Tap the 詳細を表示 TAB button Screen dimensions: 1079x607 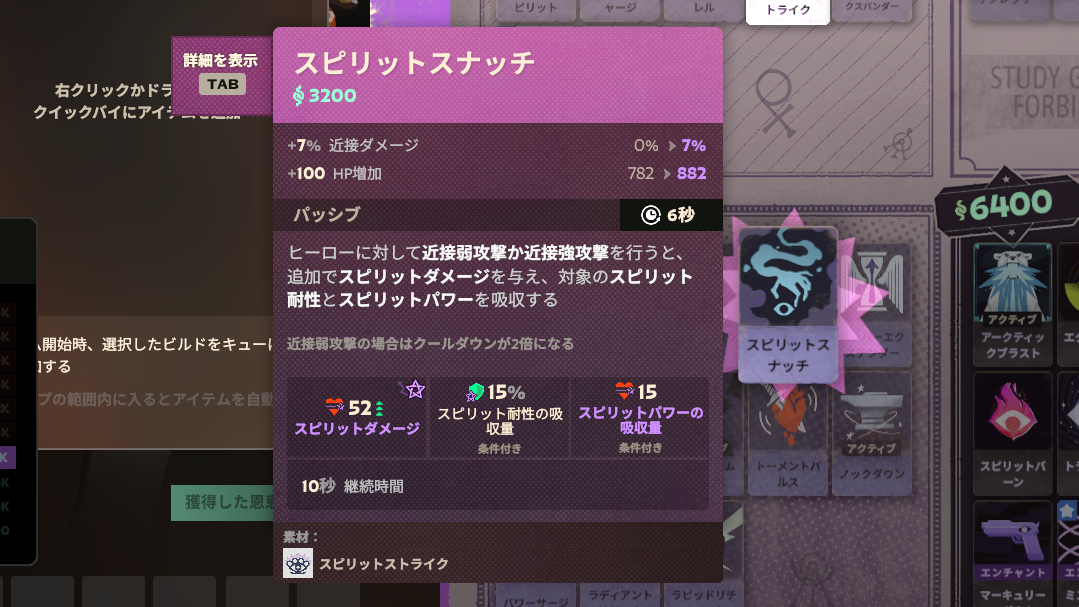(x=221, y=73)
